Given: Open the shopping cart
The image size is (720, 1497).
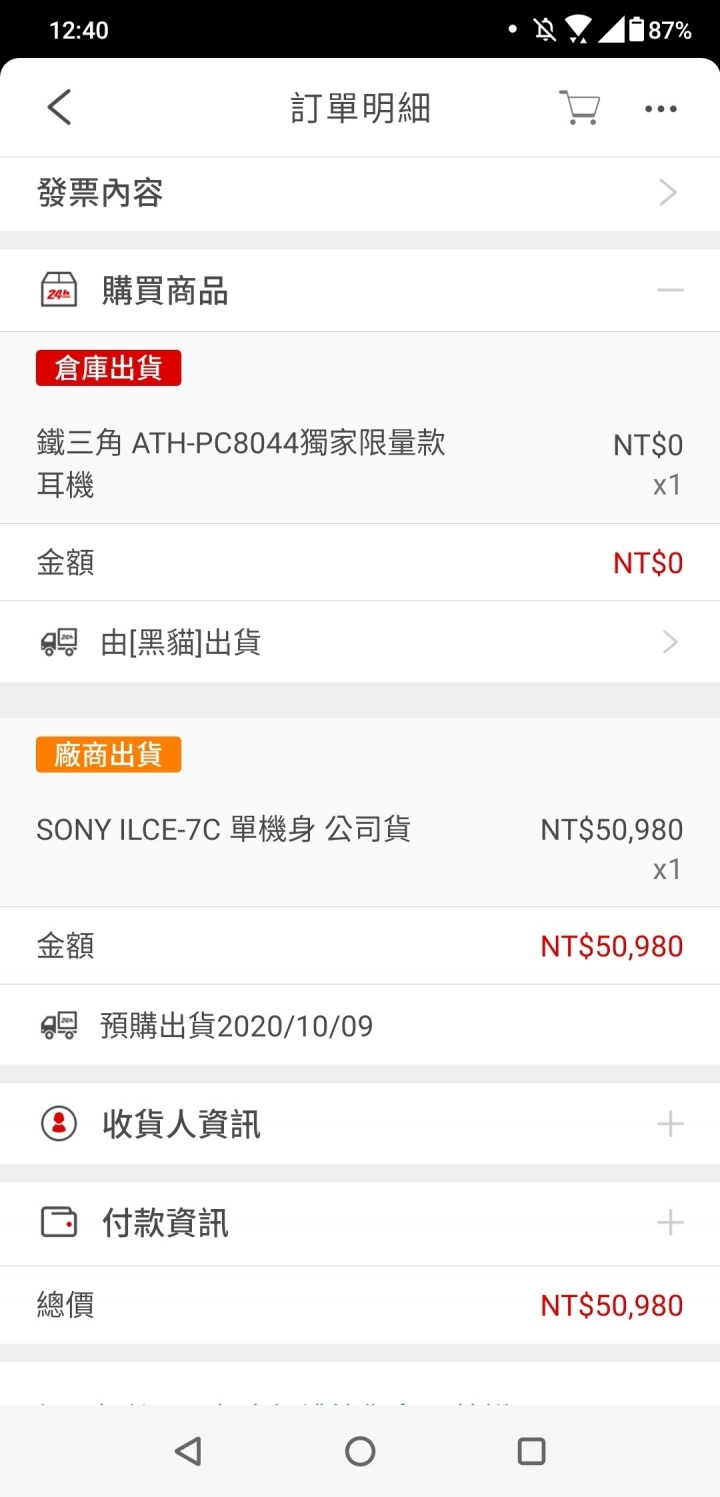Looking at the screenshot, I should click(579, 108).
